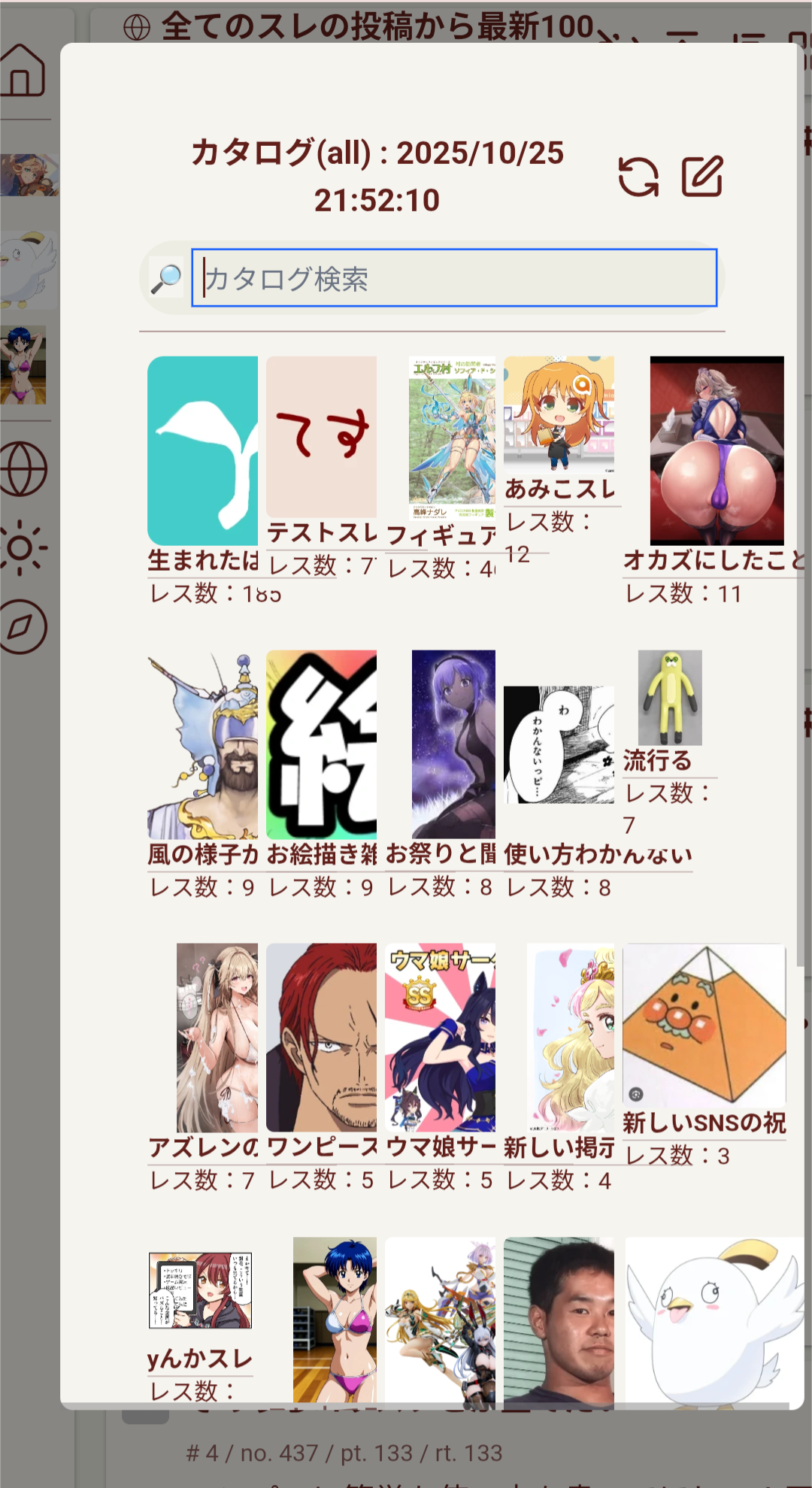This screenshot has width=812, height=1488.
Task: Open the ウマ娘サー thread
Action: pos(440,1038)
